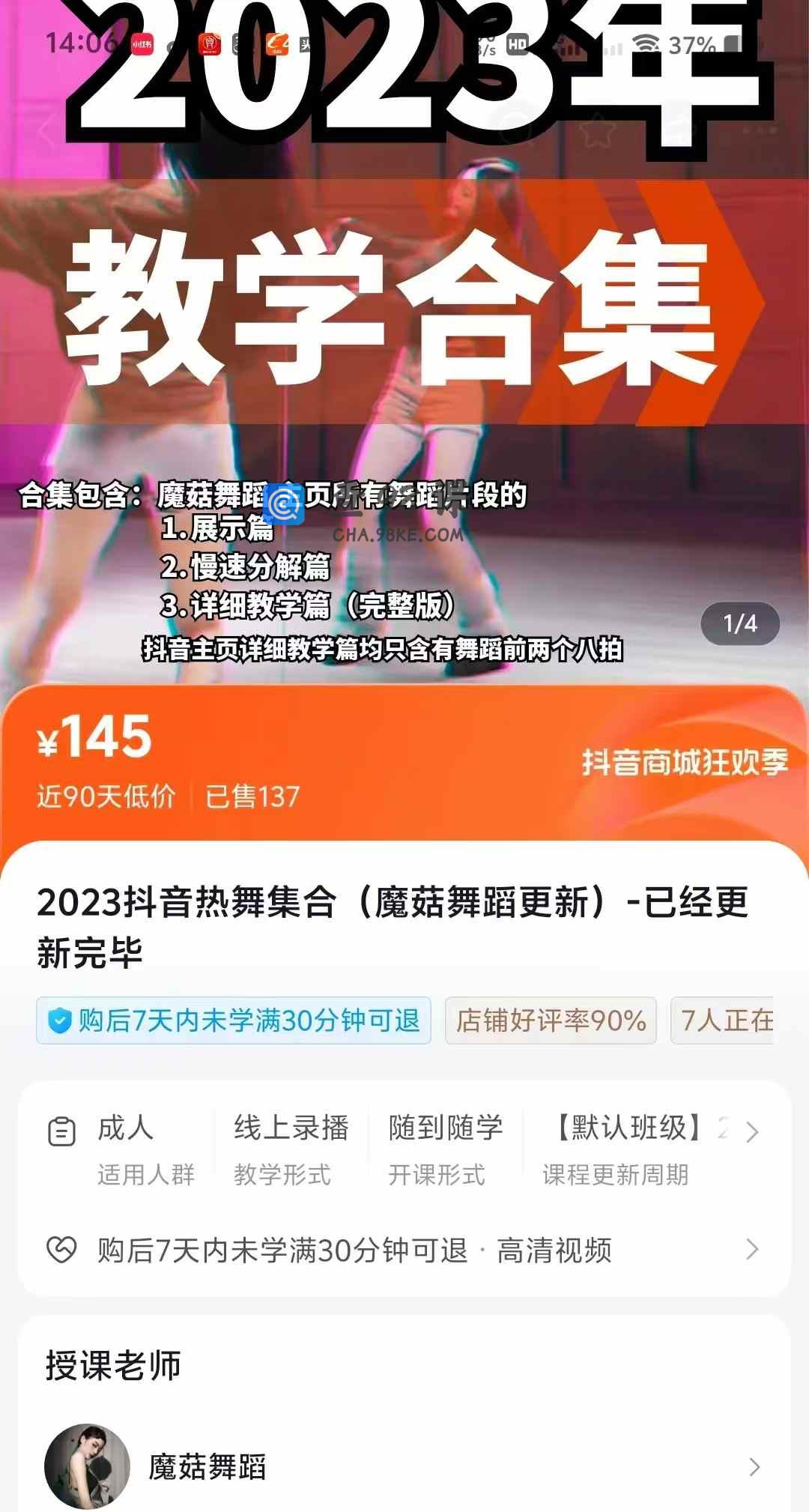Open the three-dot overflow menu
The width and height of the screenshot is (809, 1512).
point(759,130)
